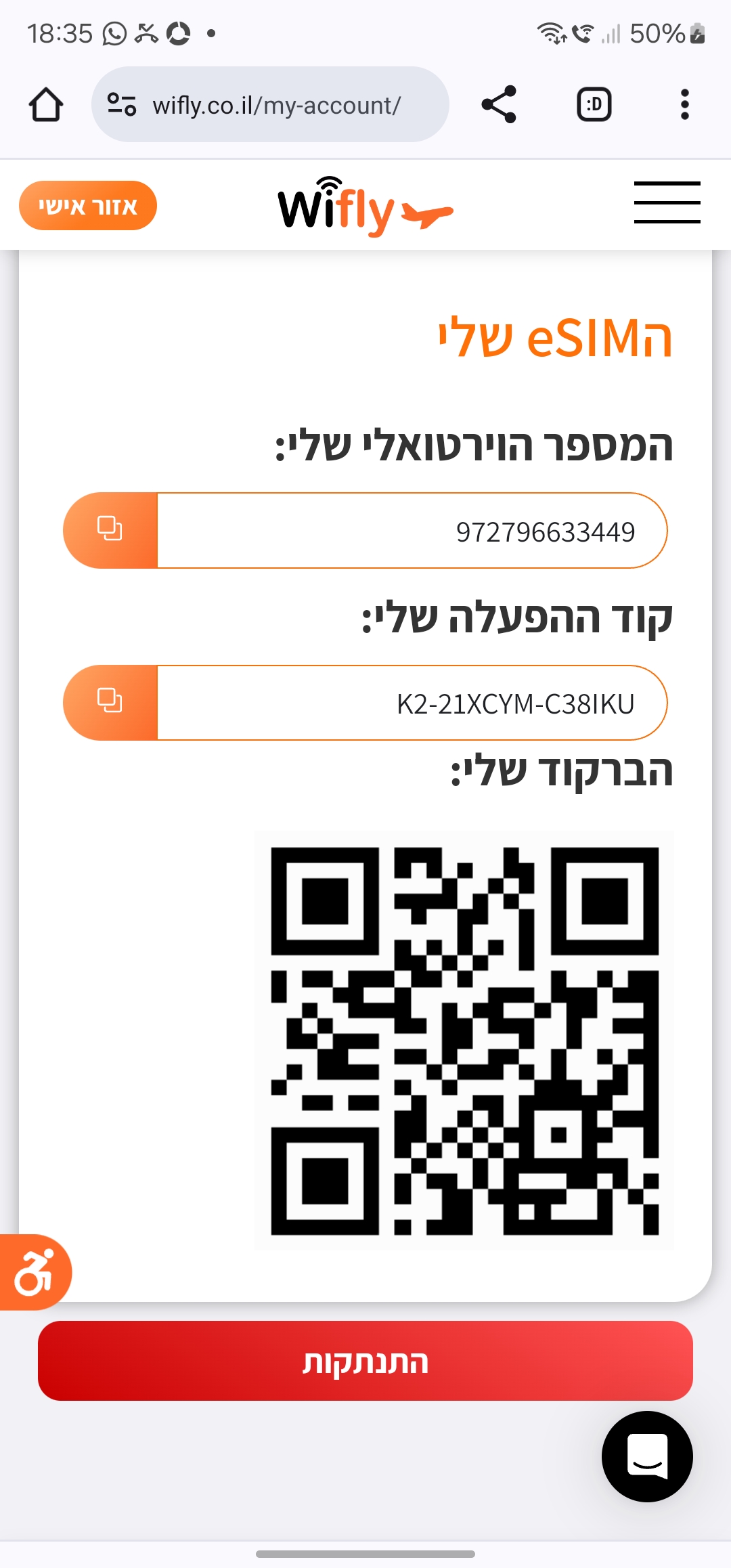Copy the virtual number 972796633449
The width and height of the screenshot is (731, 1568).
[x=110, y=530]
